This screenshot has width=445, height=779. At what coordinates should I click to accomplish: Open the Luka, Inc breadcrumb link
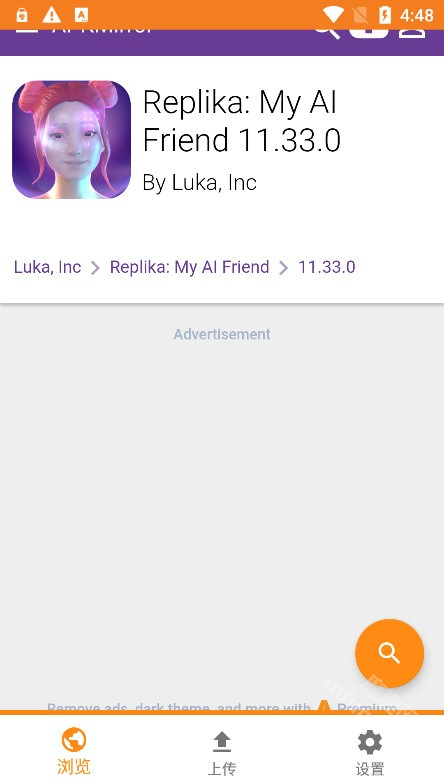pos(47,267)
